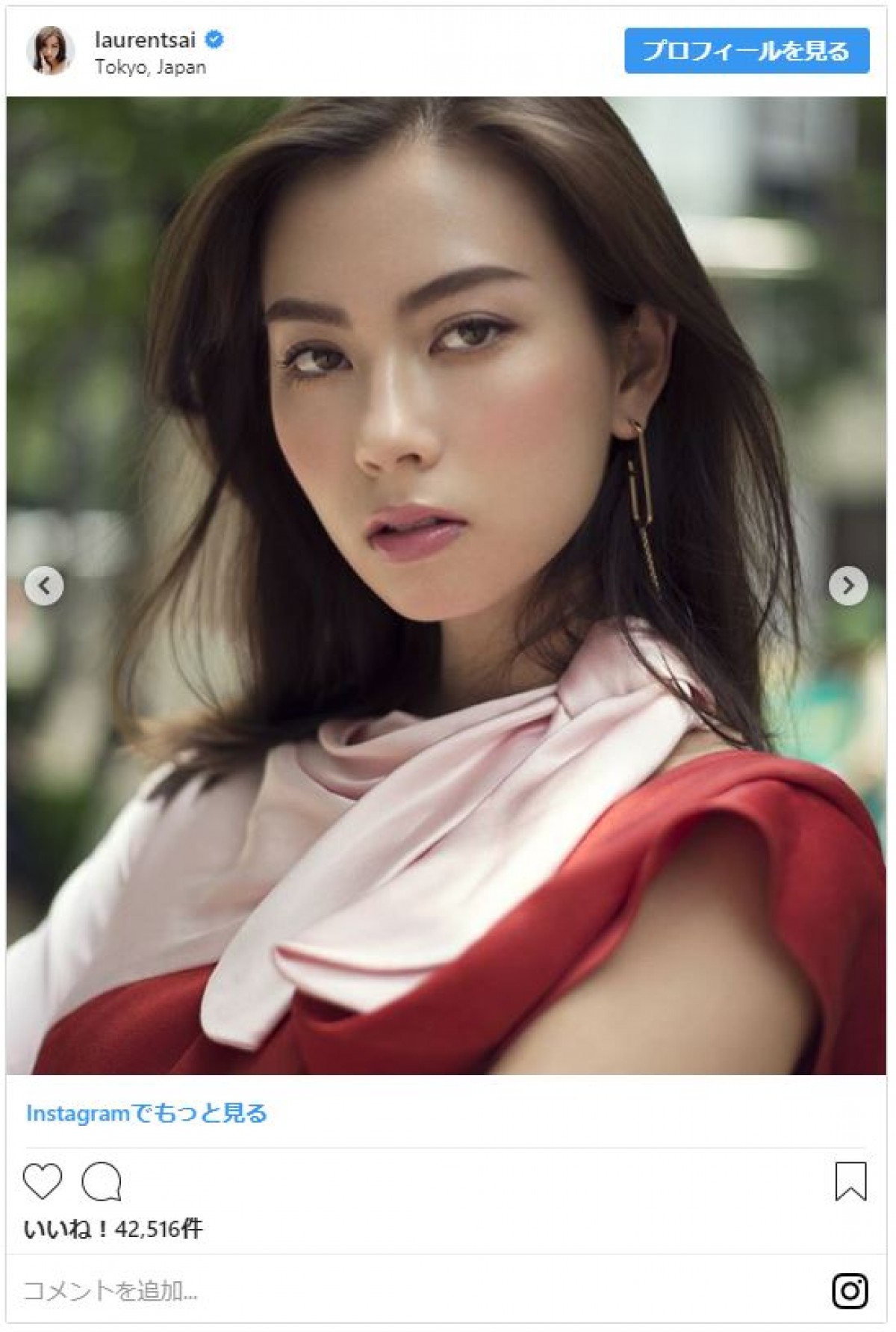Open the laurentsai profile avatar
The image size is (896, 1332).
50,52
